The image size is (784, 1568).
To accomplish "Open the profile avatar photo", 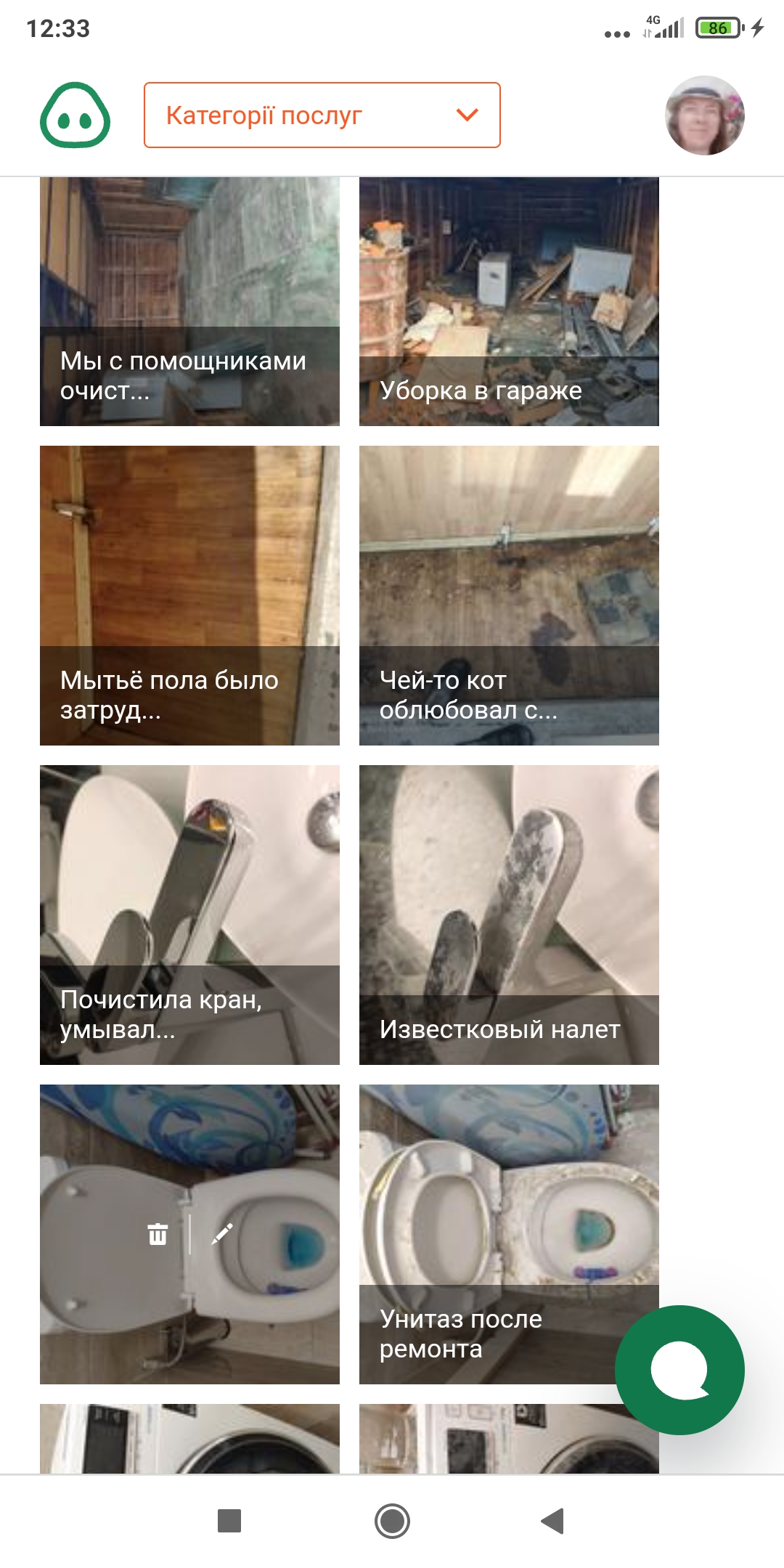I will click(705, 115).
